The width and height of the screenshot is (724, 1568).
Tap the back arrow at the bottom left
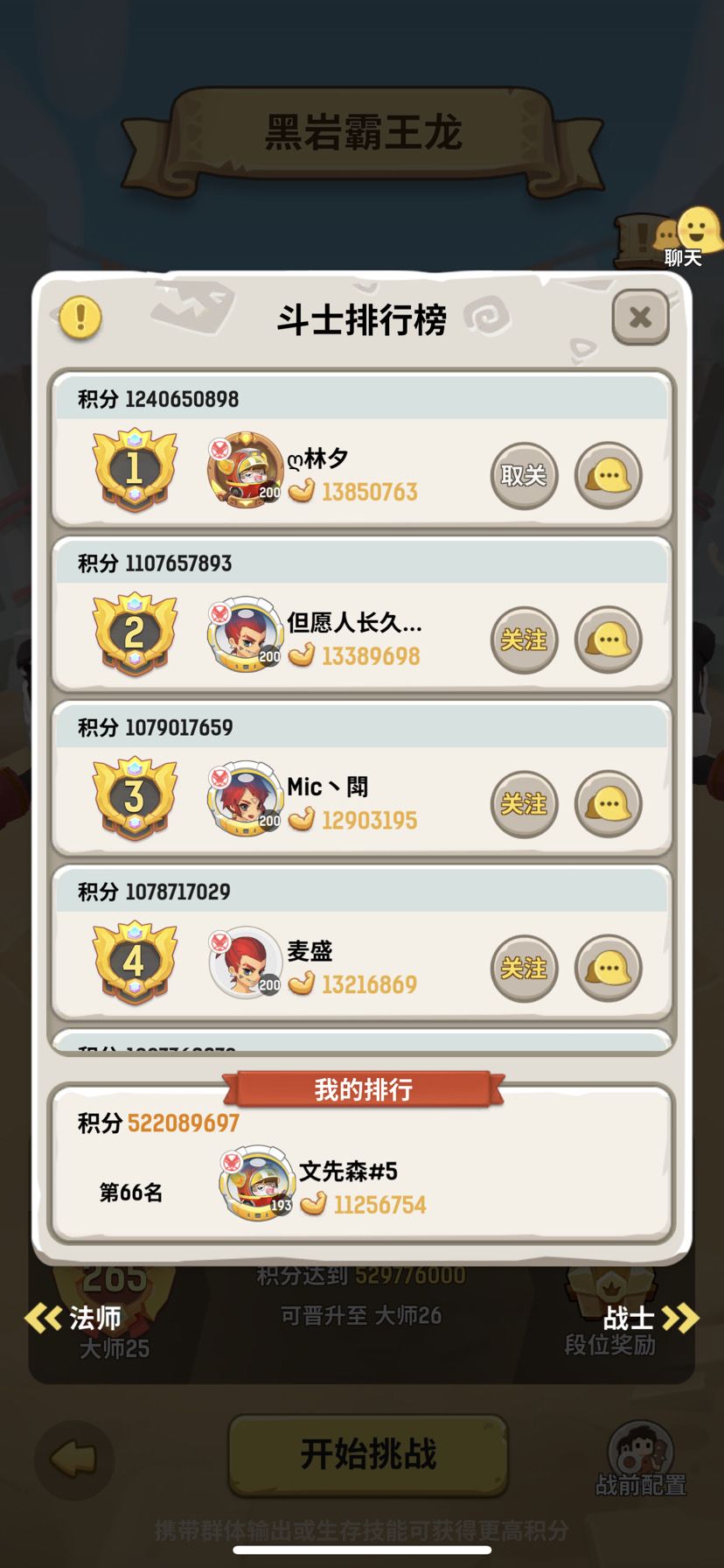tap(73, 1459)
